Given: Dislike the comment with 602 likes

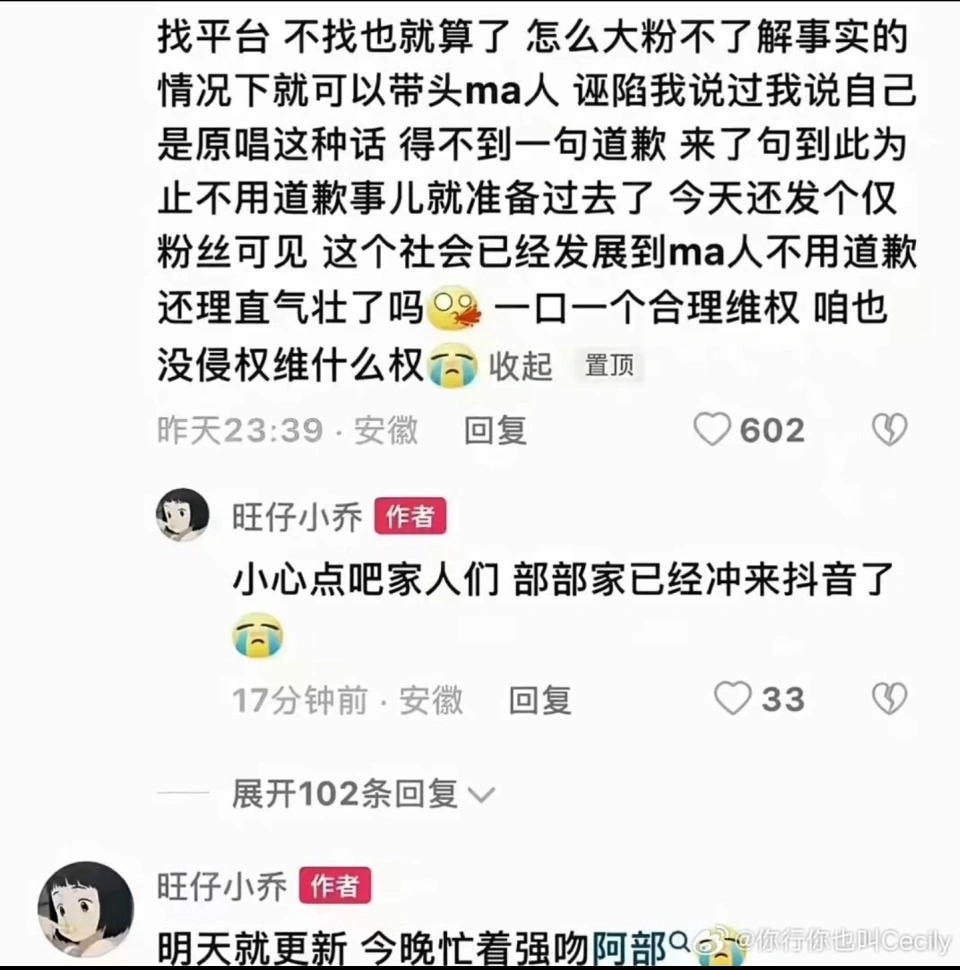Looking at the screenshot, I should (x=888, y=431).
